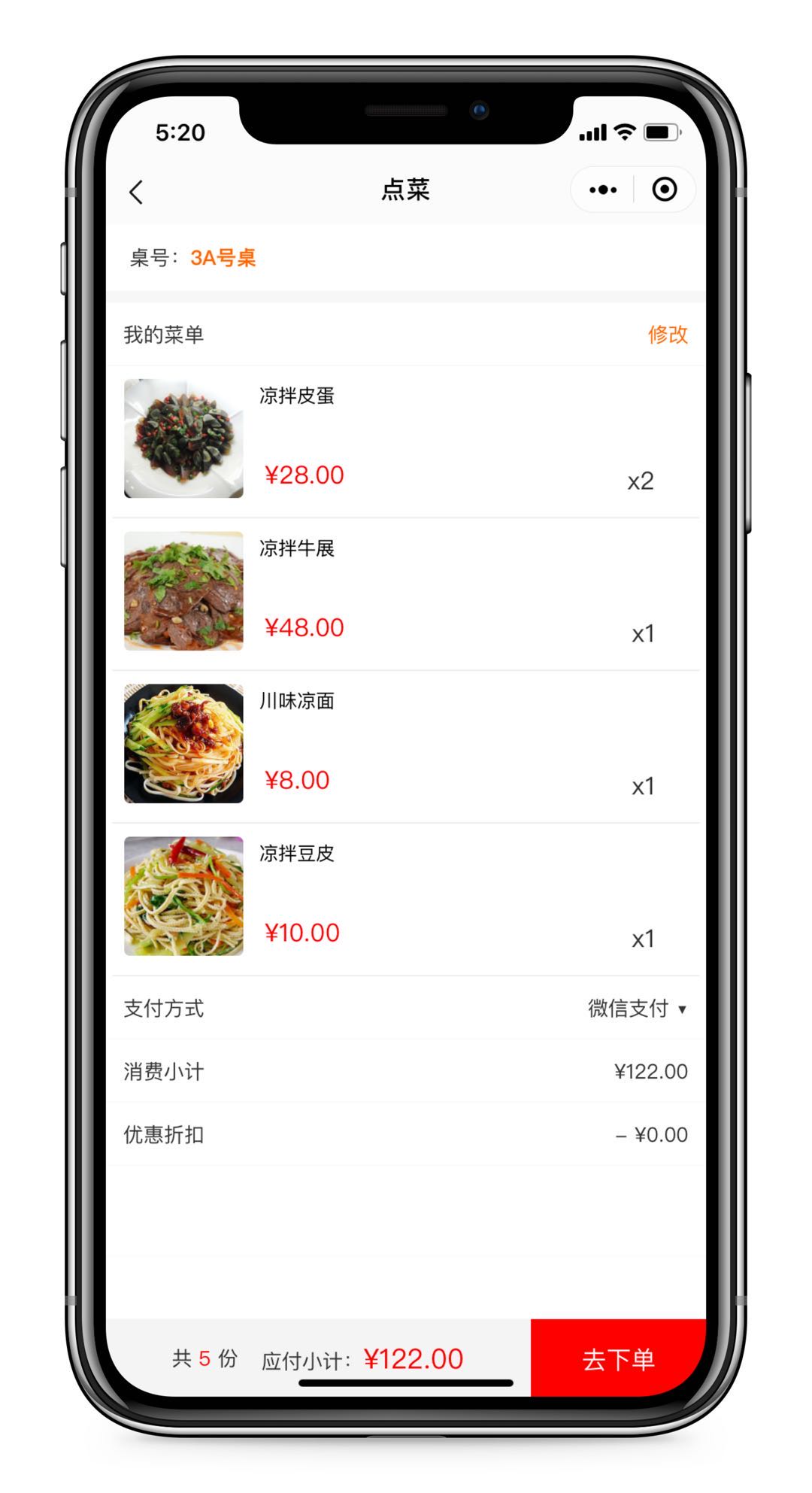
Task: Expand the 微信支付 payment method dropdown
Action: 637,1009
